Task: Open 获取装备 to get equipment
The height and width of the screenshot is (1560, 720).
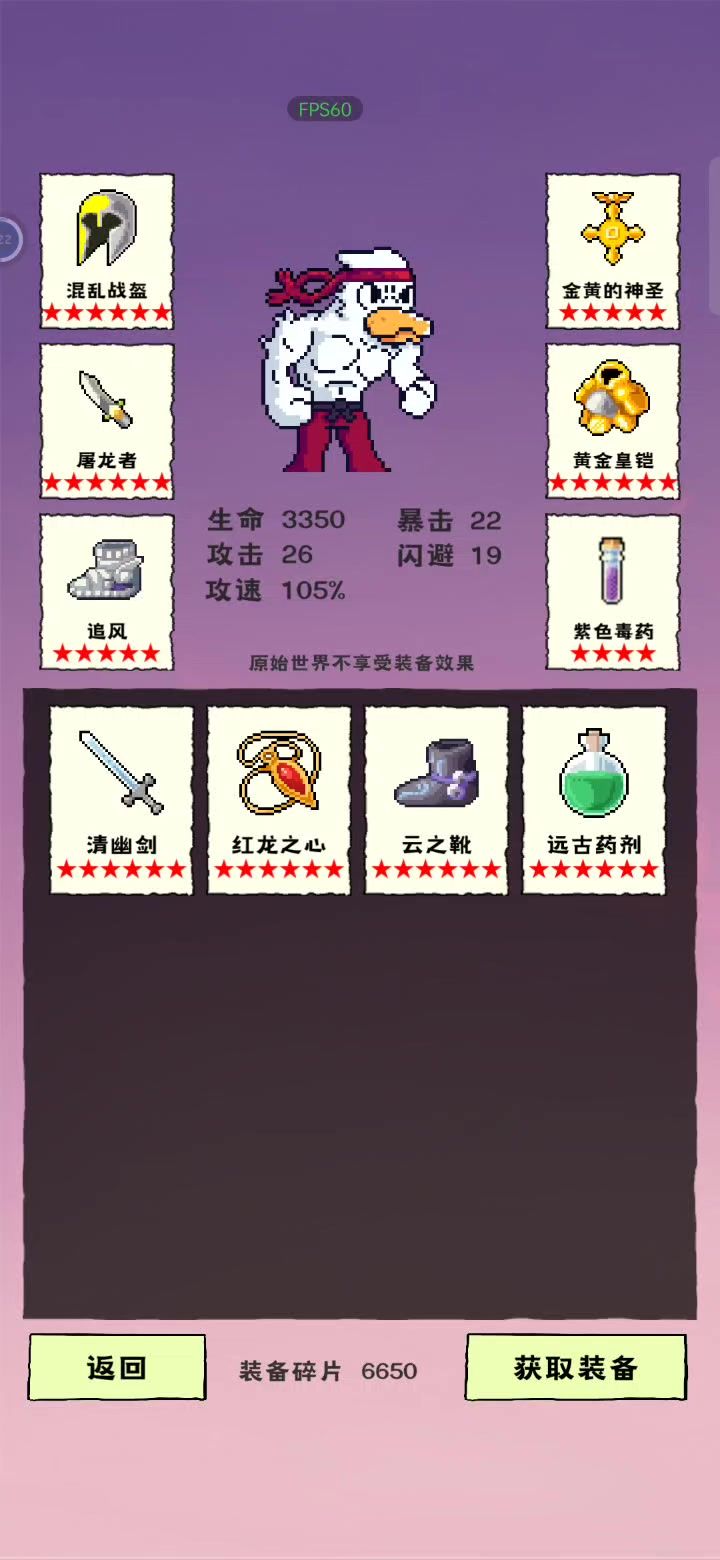Action: [575, 1367]
